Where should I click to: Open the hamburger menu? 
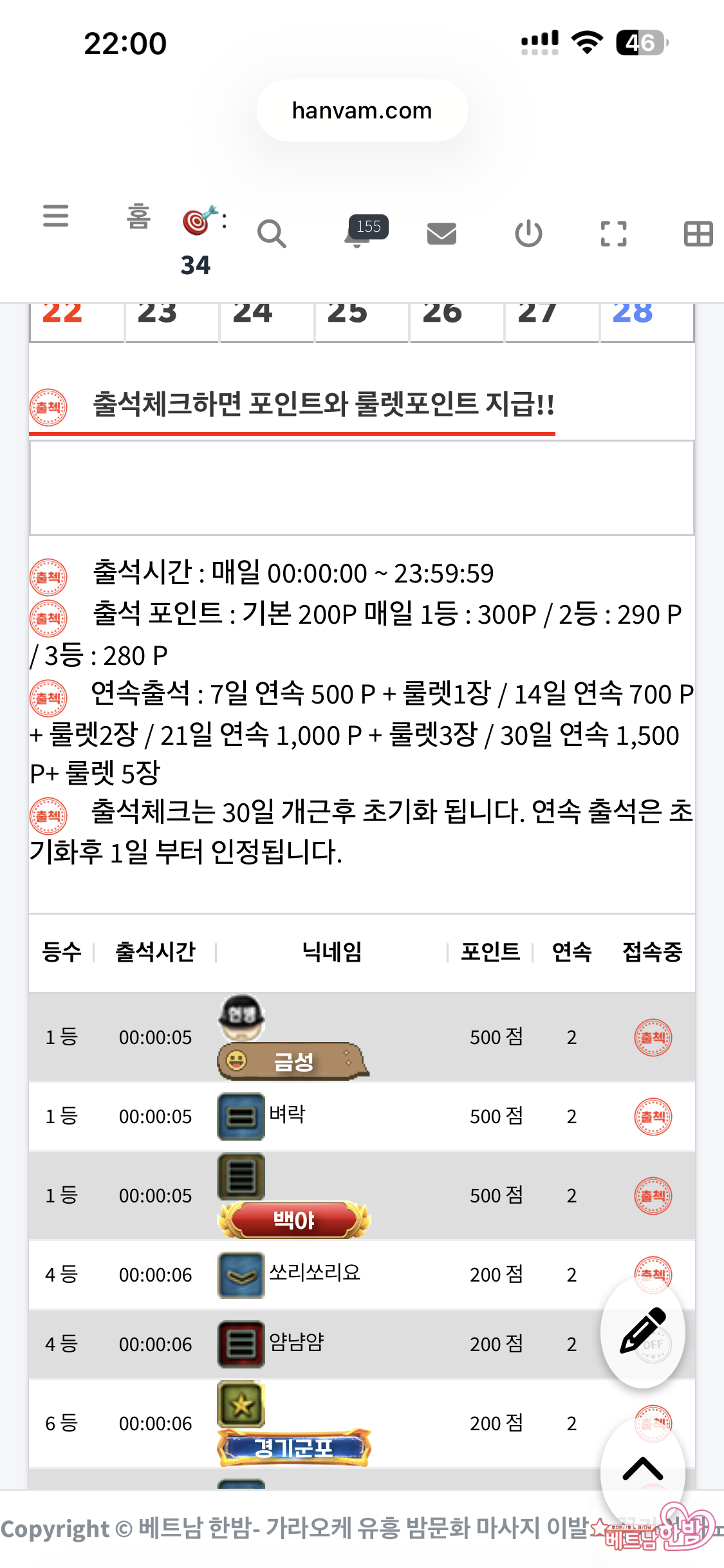click(x=55, y=216)
